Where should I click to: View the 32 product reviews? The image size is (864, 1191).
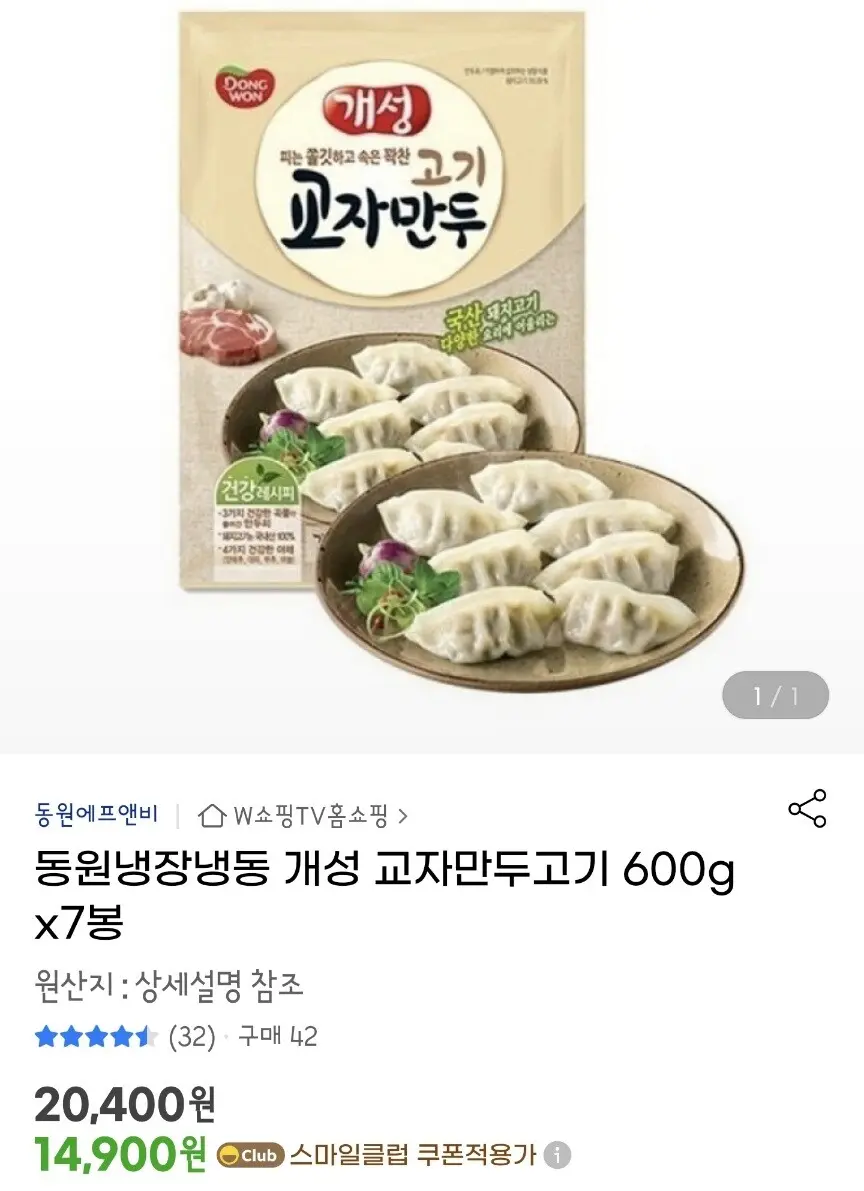[x=191, y=1037]
